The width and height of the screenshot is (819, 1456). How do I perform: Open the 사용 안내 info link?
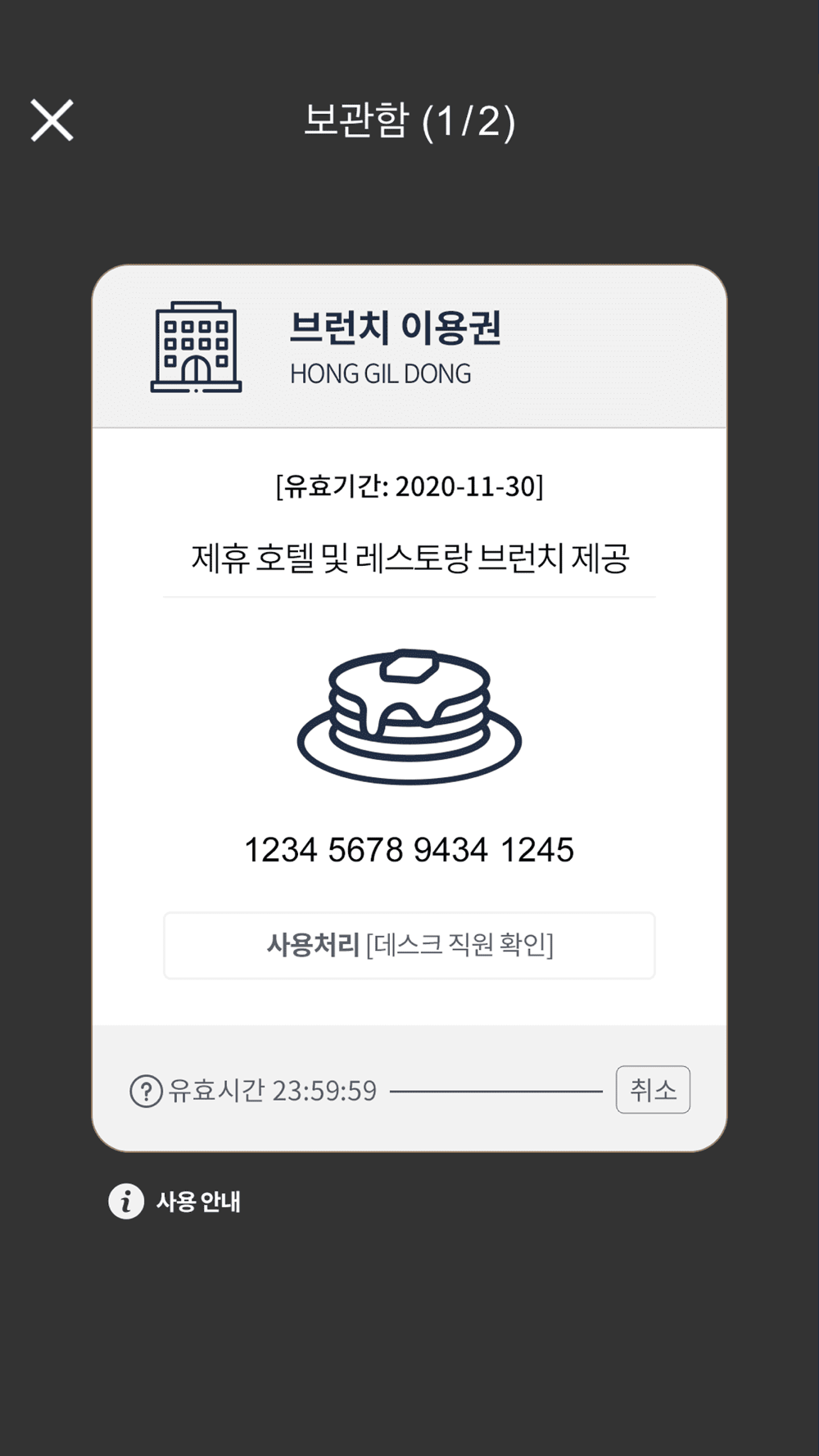point(174,1201)
